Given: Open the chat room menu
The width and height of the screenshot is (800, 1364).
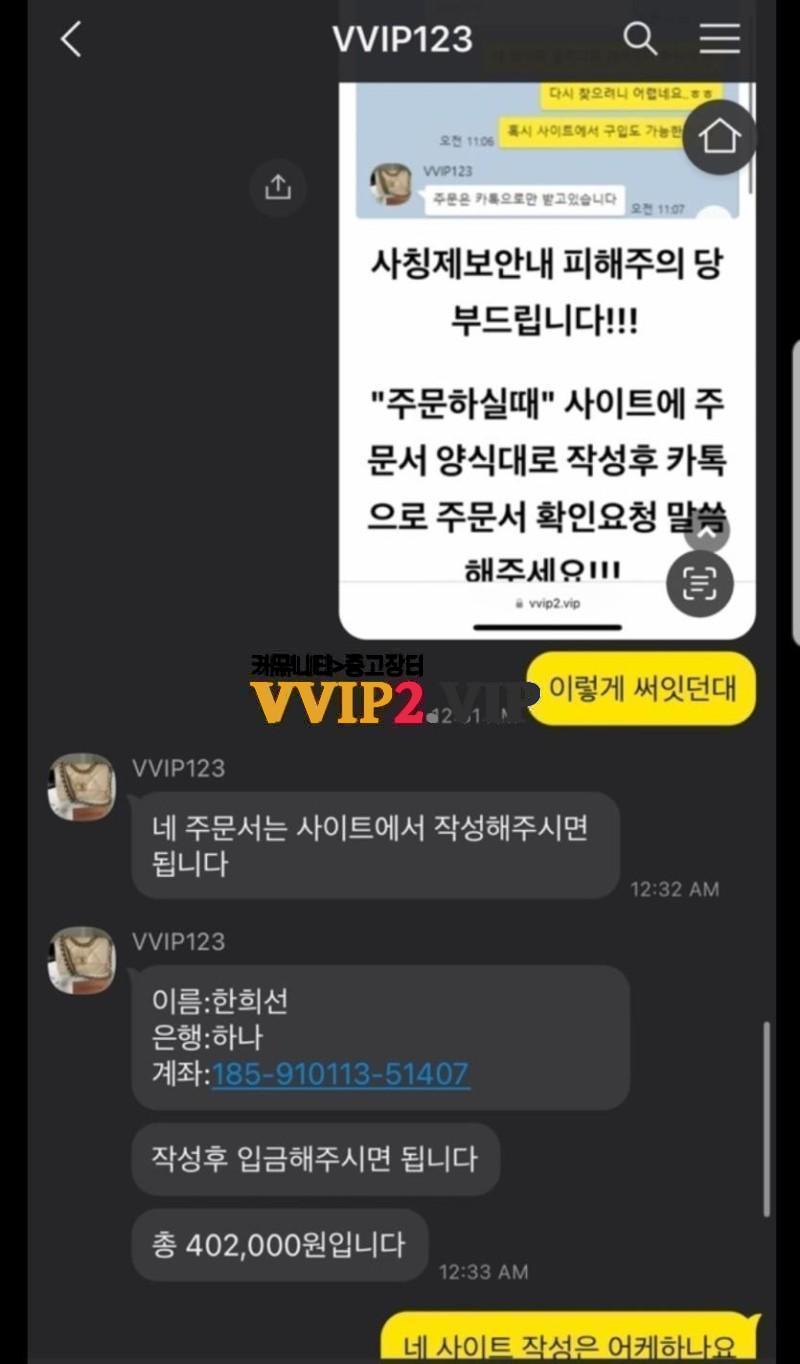Looking at the screenshot, I should 719,39.
